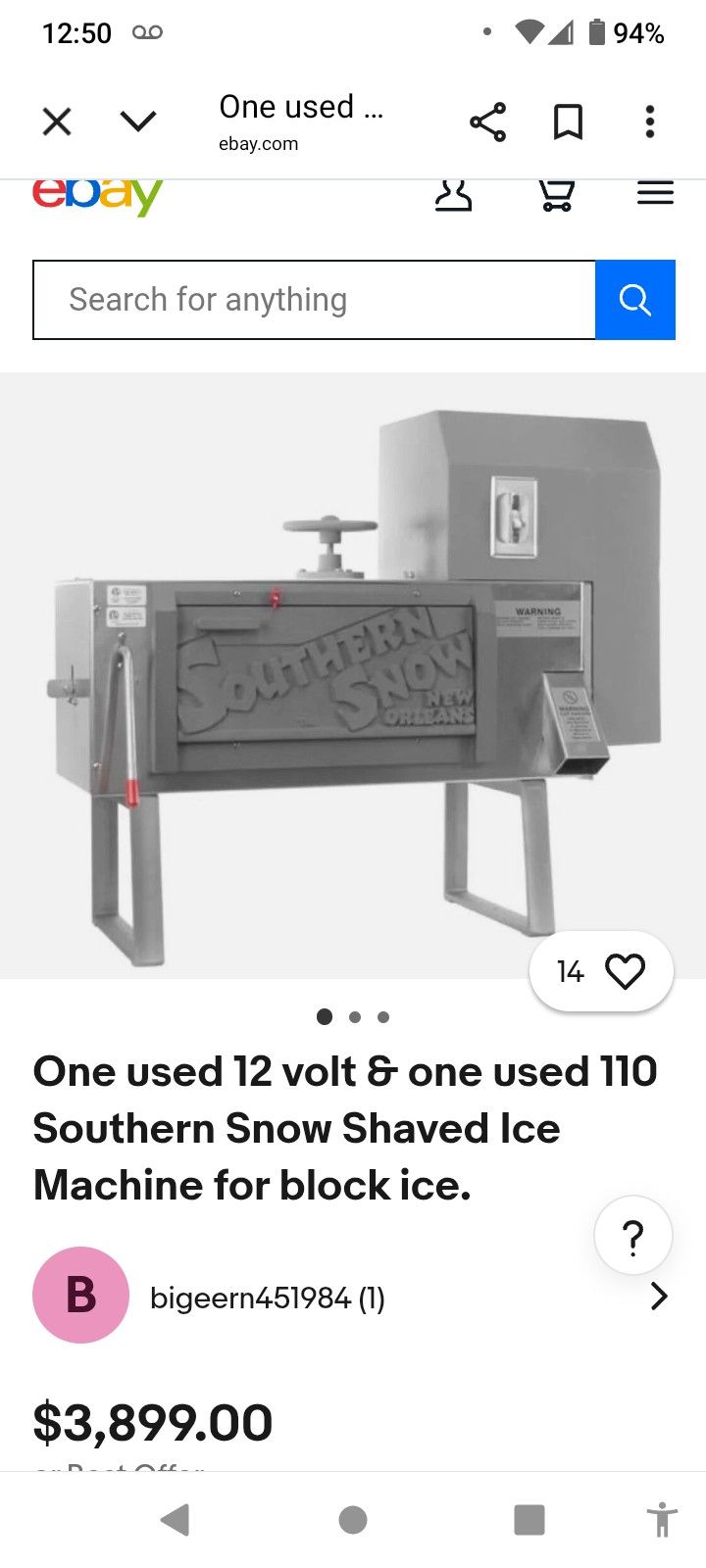Tap the accessibility shortcut icon
The width and height of the screenshot is (706, 1568).
[x=662, y=1520]
